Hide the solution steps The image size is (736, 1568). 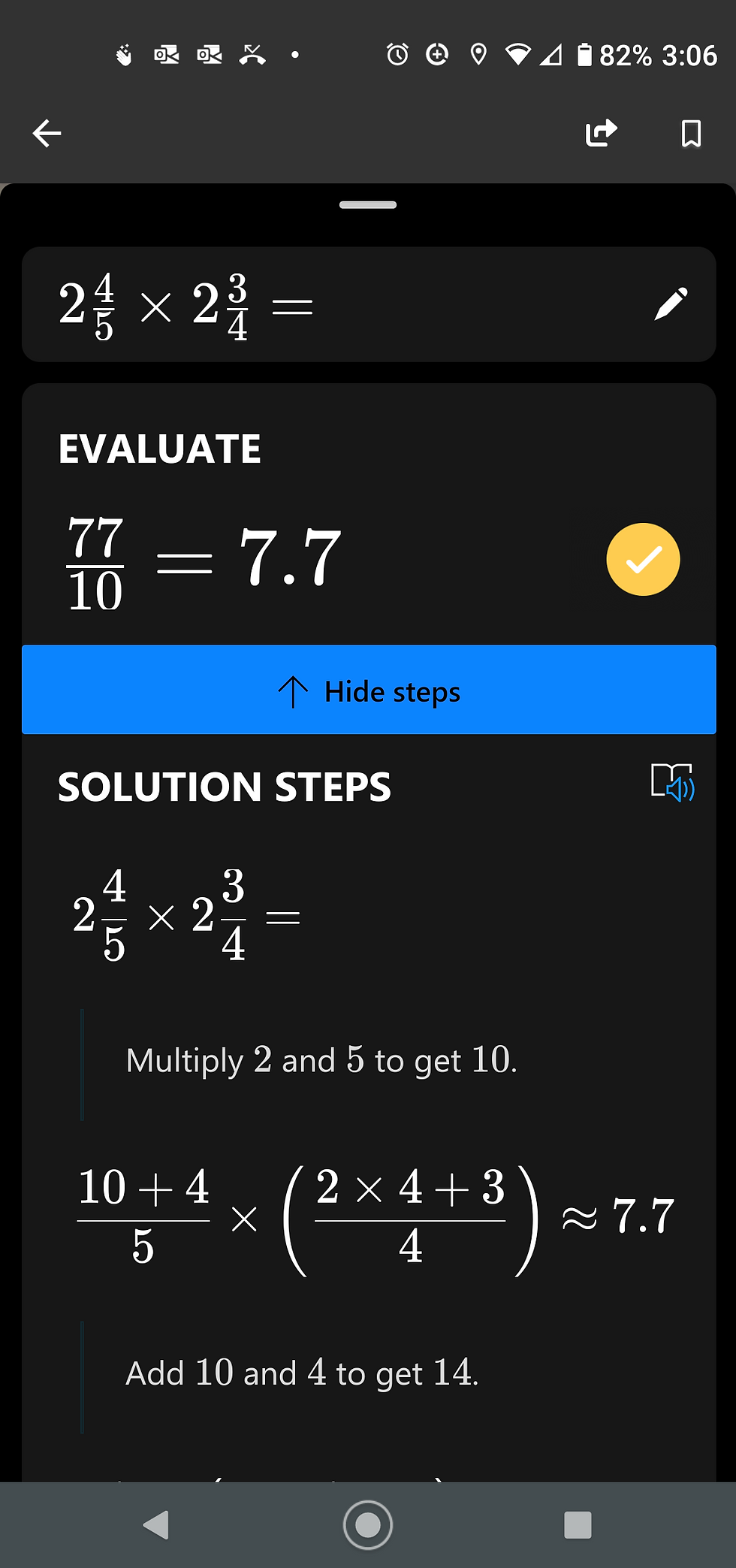tap(368, 690)
